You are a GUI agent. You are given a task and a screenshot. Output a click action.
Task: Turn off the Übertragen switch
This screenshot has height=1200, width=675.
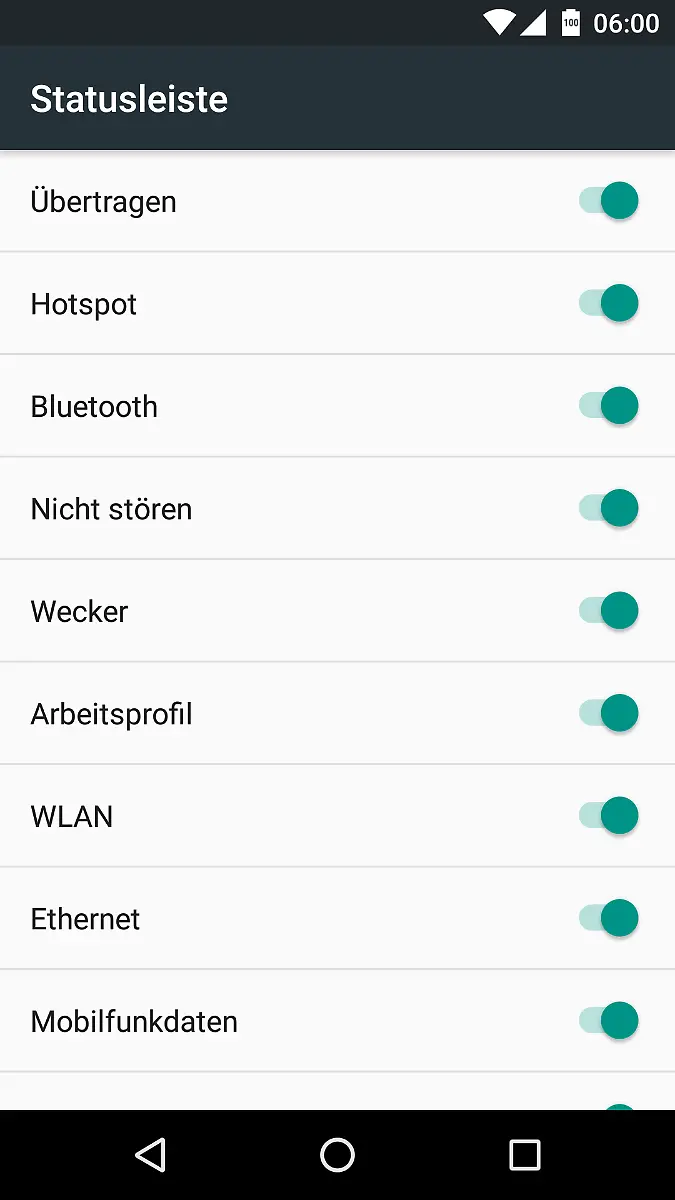[x=608, y=201]
